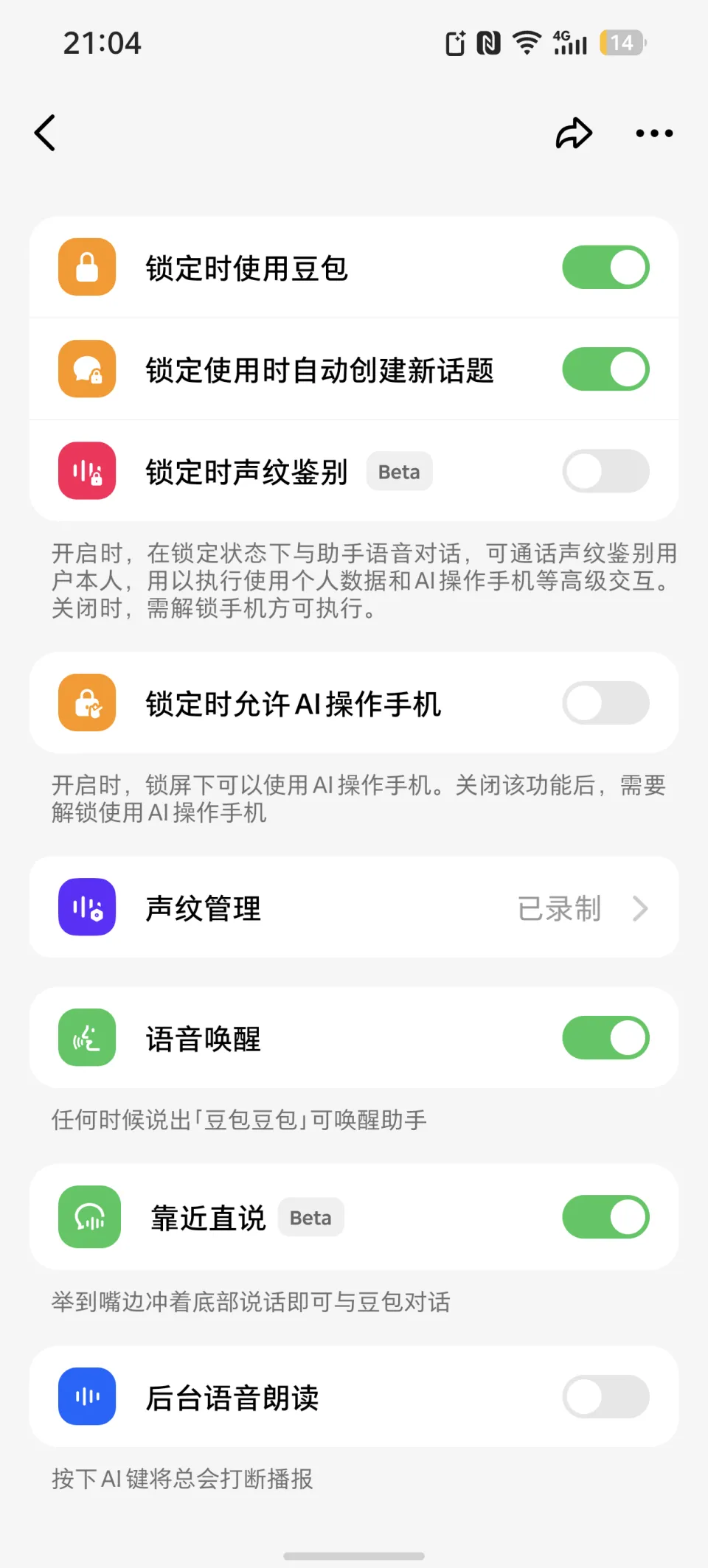Click the orange lock icon beside 锁定时使用豆包
Screen dimensions: 708x1568
86,267
